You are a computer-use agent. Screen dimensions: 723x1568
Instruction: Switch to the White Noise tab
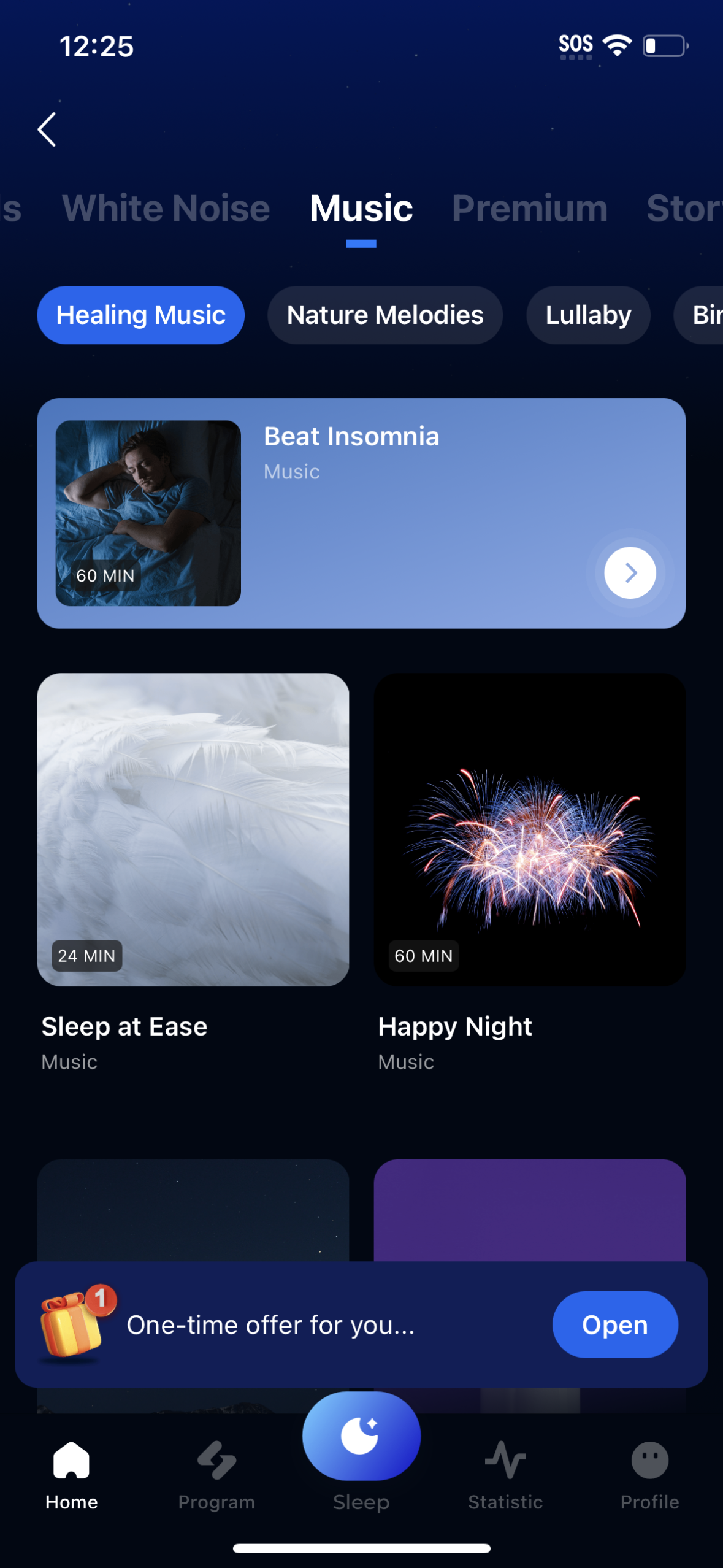click(167, 209)
